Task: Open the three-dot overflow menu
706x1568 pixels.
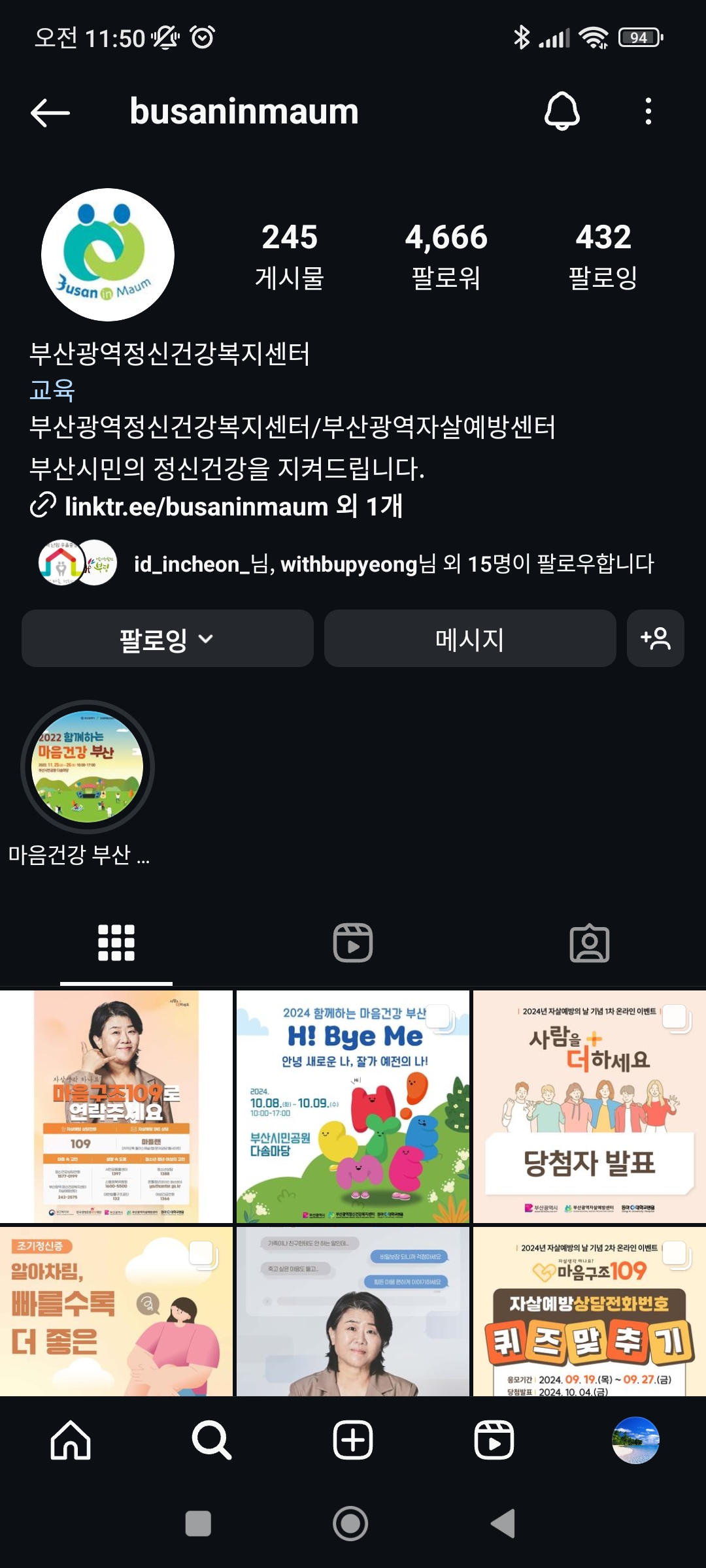Action: (648, 111)
